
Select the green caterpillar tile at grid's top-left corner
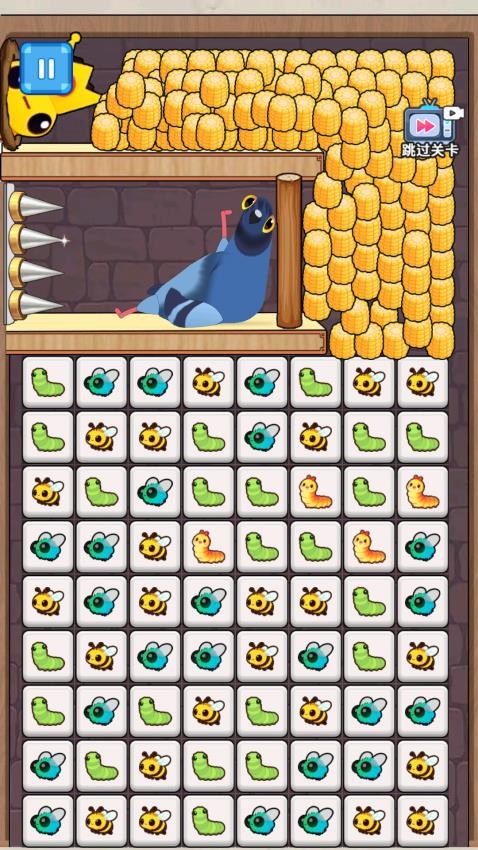coord(48,382)
